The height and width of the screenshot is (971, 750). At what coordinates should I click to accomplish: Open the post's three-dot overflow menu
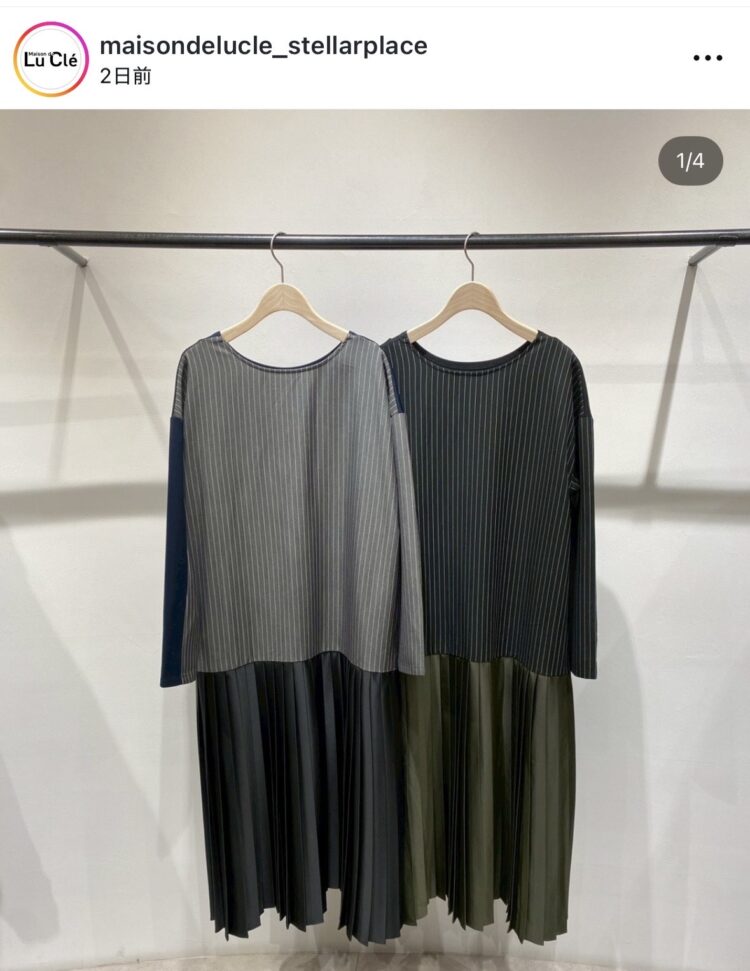[707, 58]
